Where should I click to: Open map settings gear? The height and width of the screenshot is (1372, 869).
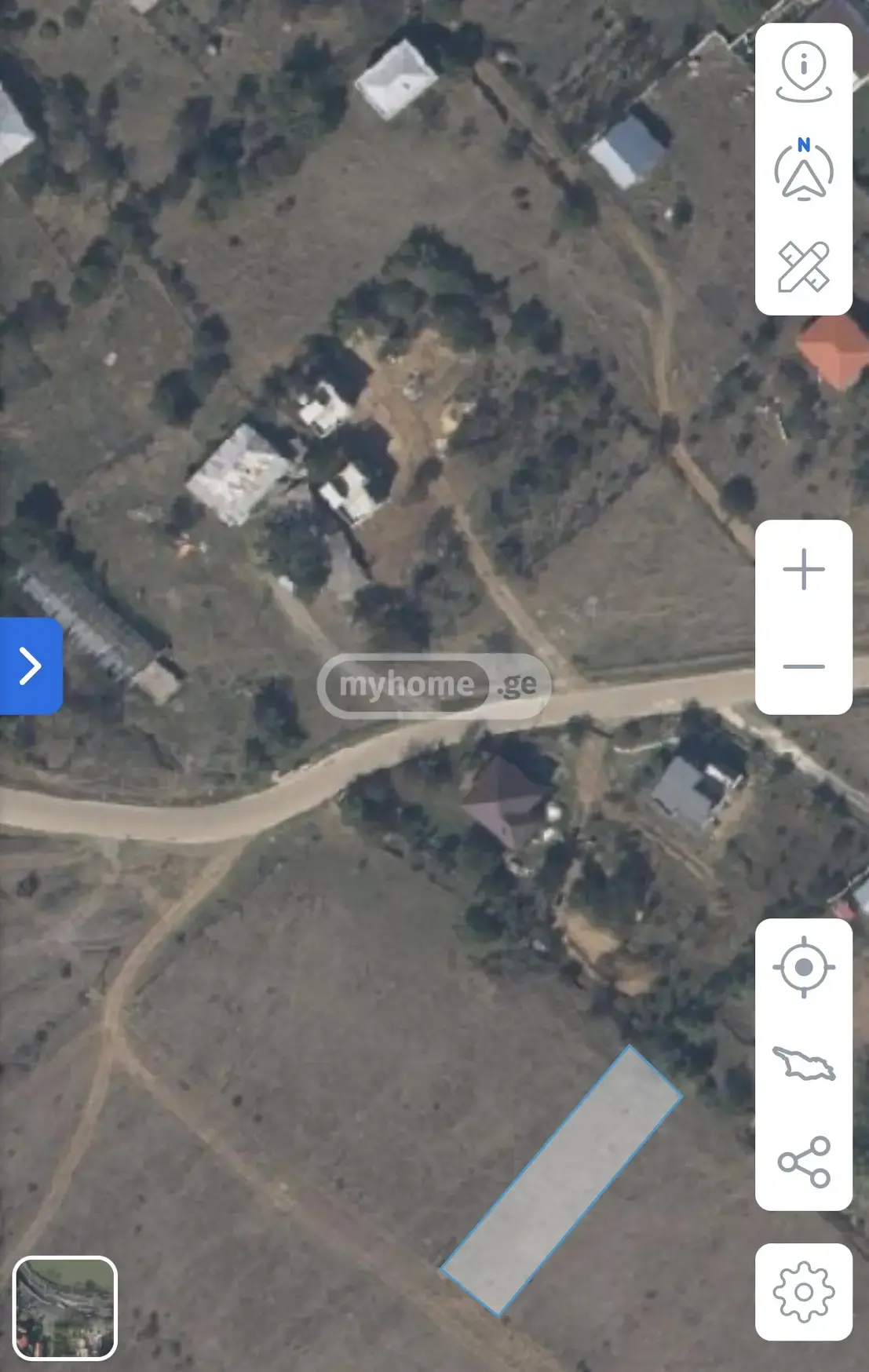click(803, 1292)
